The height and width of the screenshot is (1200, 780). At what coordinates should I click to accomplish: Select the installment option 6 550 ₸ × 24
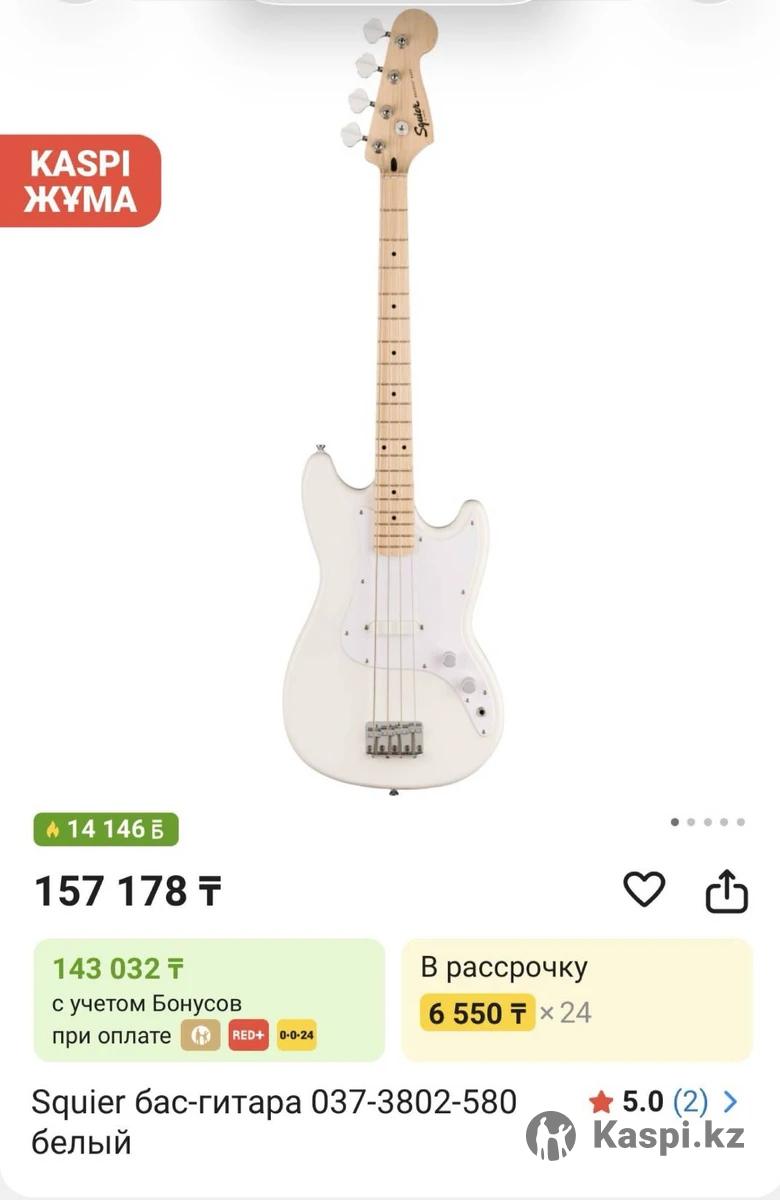[x=576, y=999]
